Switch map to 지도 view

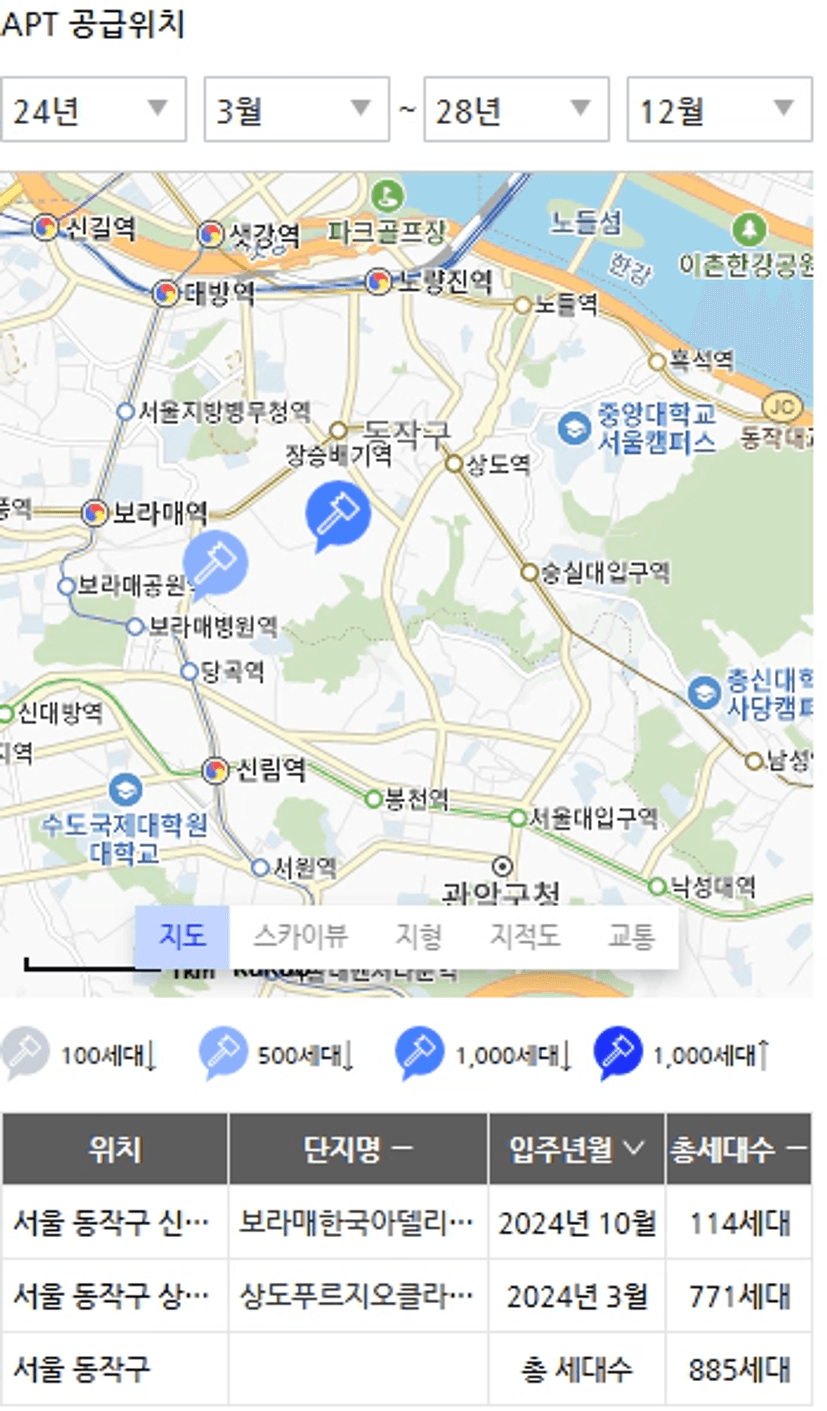tap(182, 937)
